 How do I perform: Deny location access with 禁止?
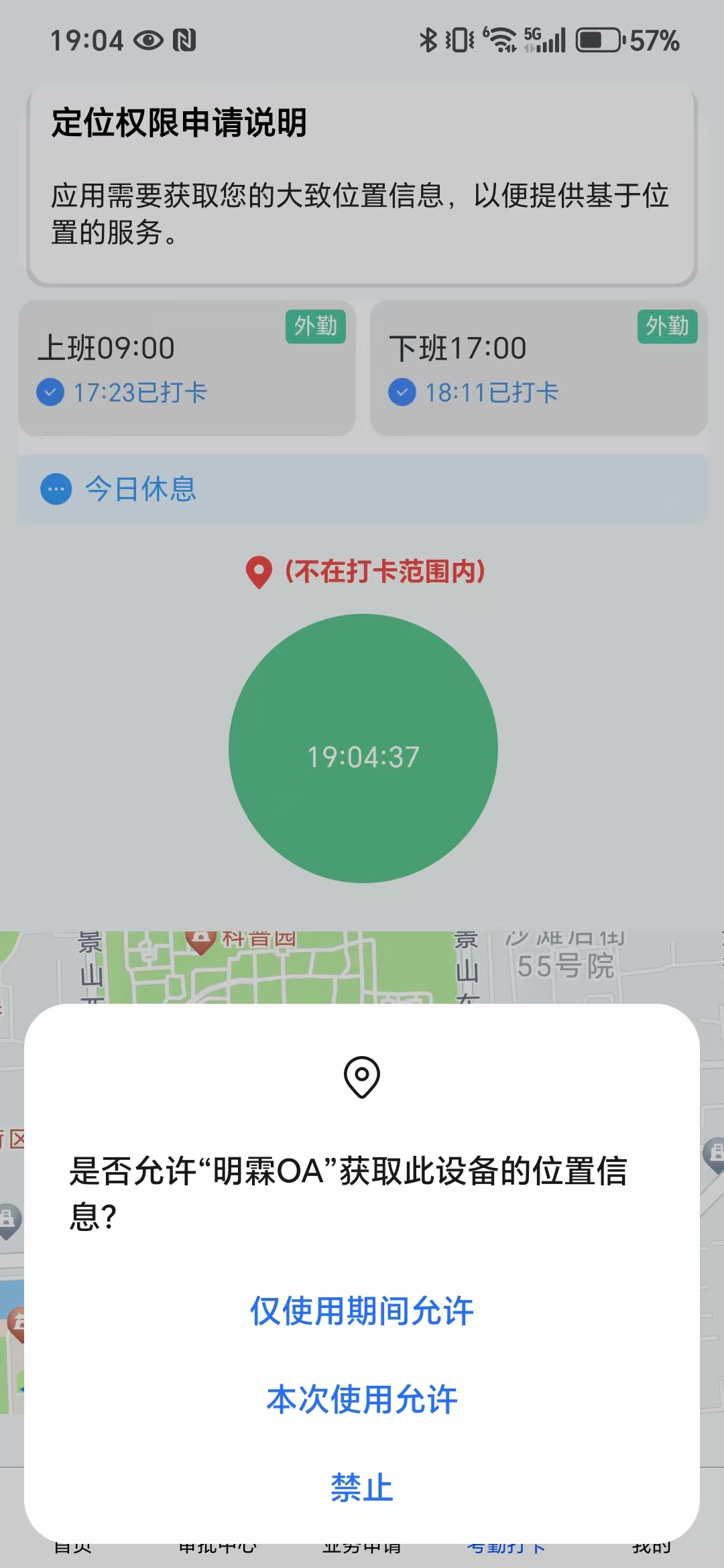tap(362, 1488)
